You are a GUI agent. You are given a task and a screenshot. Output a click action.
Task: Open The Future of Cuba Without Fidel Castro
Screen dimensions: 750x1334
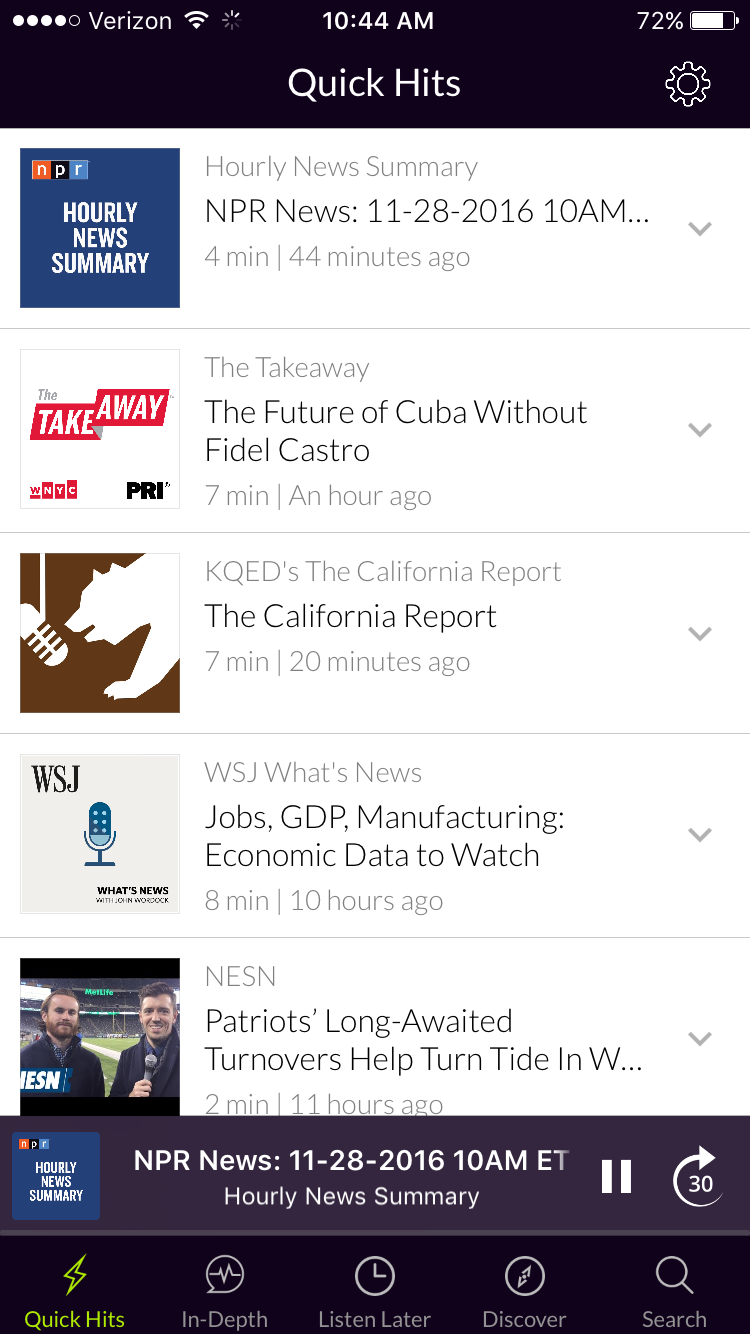396,431
